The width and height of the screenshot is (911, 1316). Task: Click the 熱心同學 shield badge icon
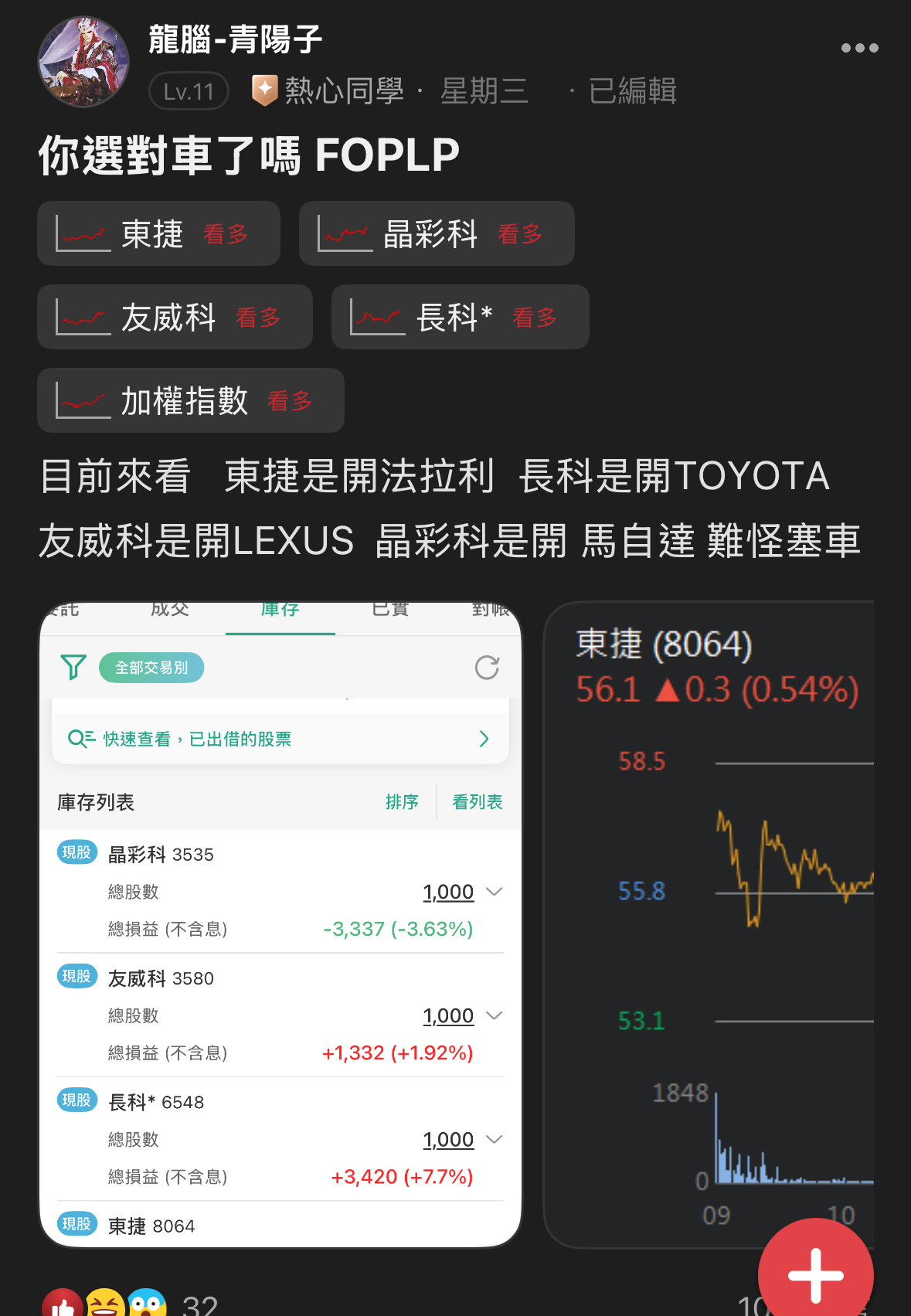(x=263, y=90)
